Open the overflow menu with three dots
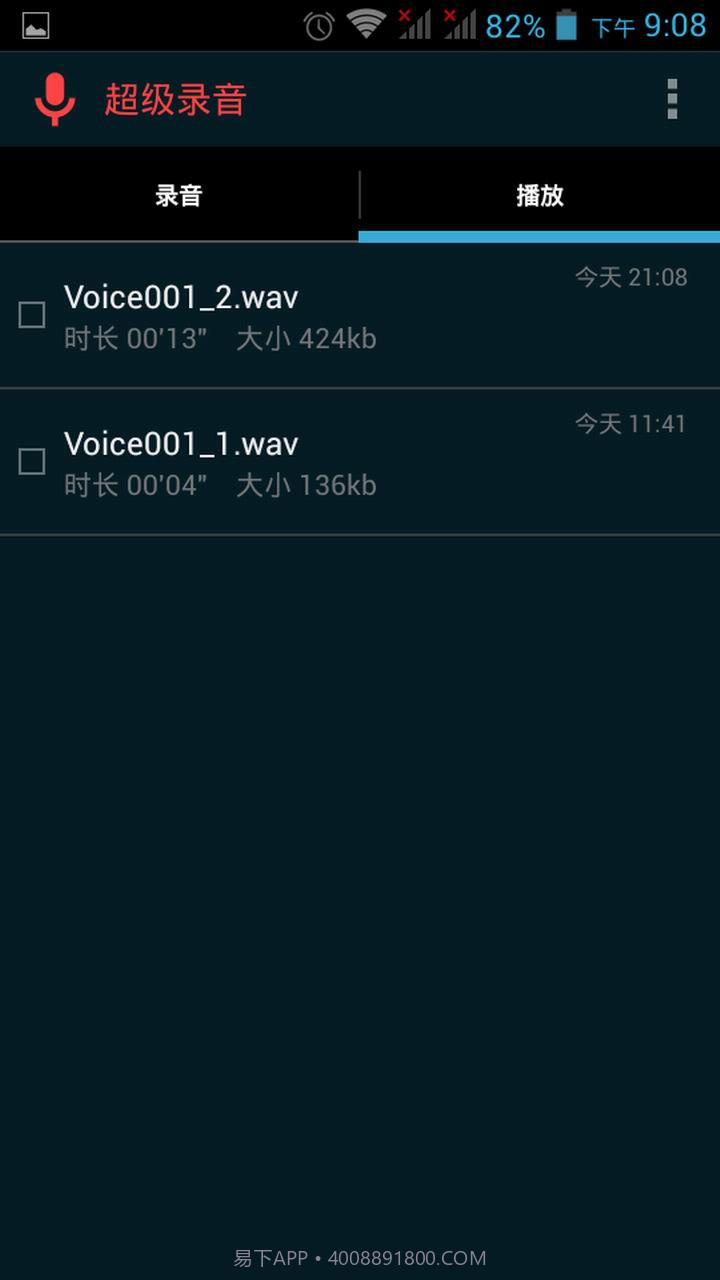The image size is (720, 1280). pos(672,99)
